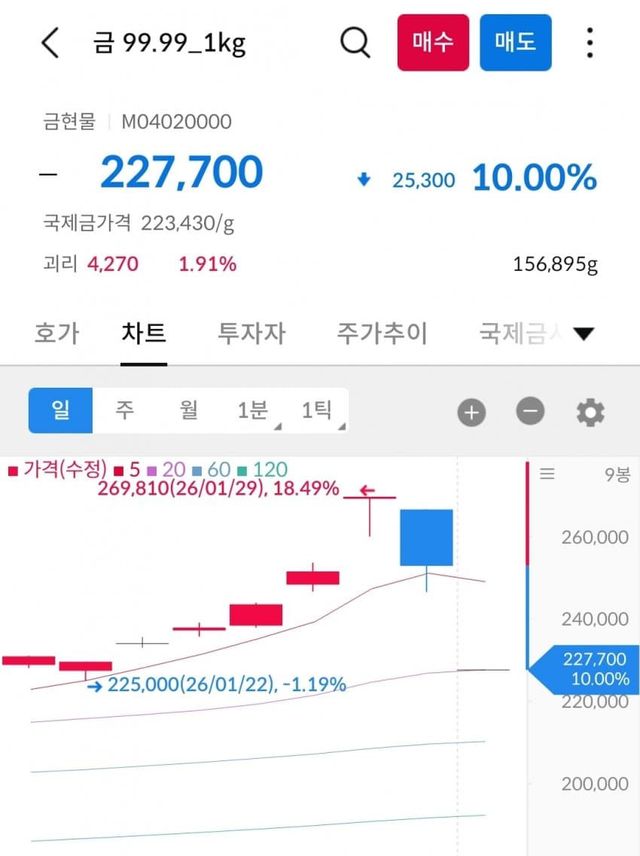Tap the red 매수 buy button
The height and width of the screenshot is (856, 640).
click(433, 42)
